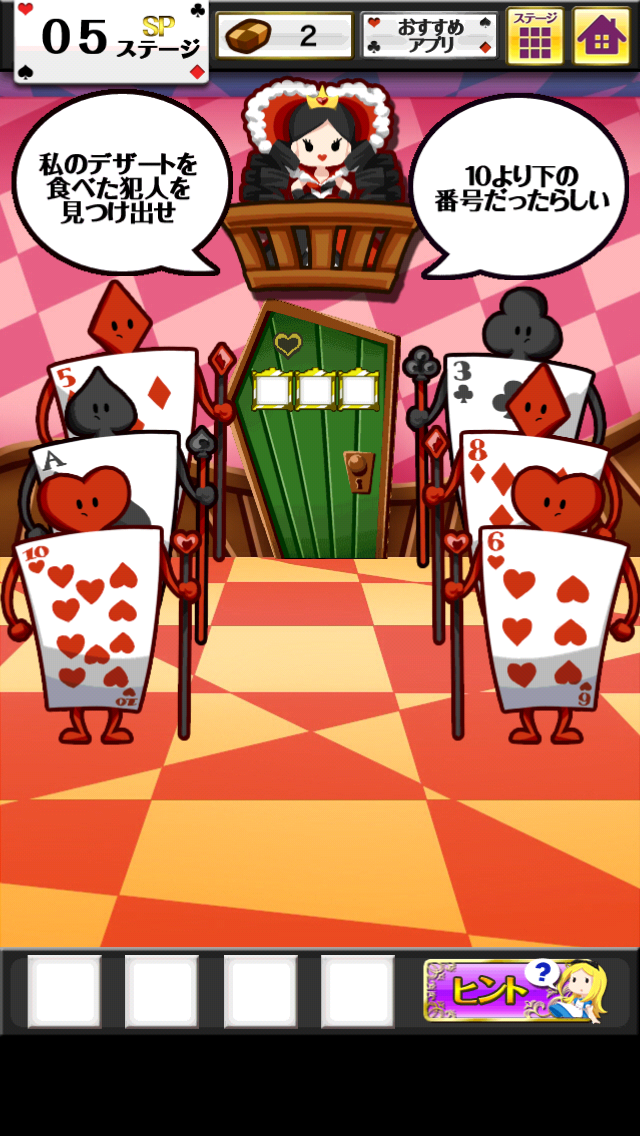Tap the Queen on the balcony
Image resolution: width=640 pixels, height=1136 pixels.
320,150
